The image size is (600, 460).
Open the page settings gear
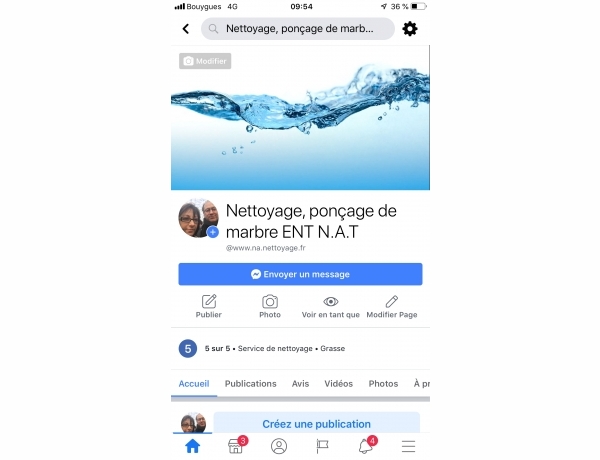tap(409, 29)
